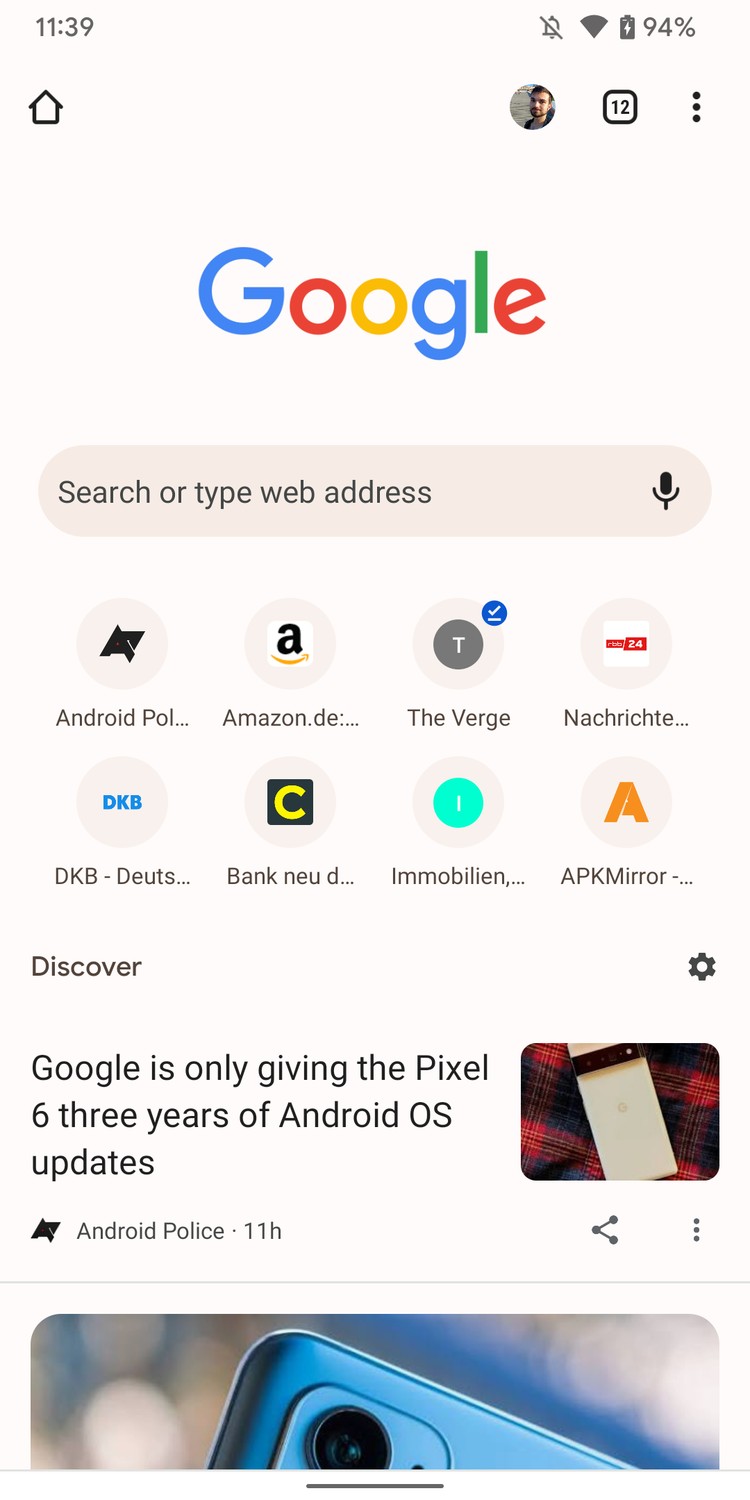
Task: Open Chrome's three-dot overflow menu
Action: pos(696,107)
